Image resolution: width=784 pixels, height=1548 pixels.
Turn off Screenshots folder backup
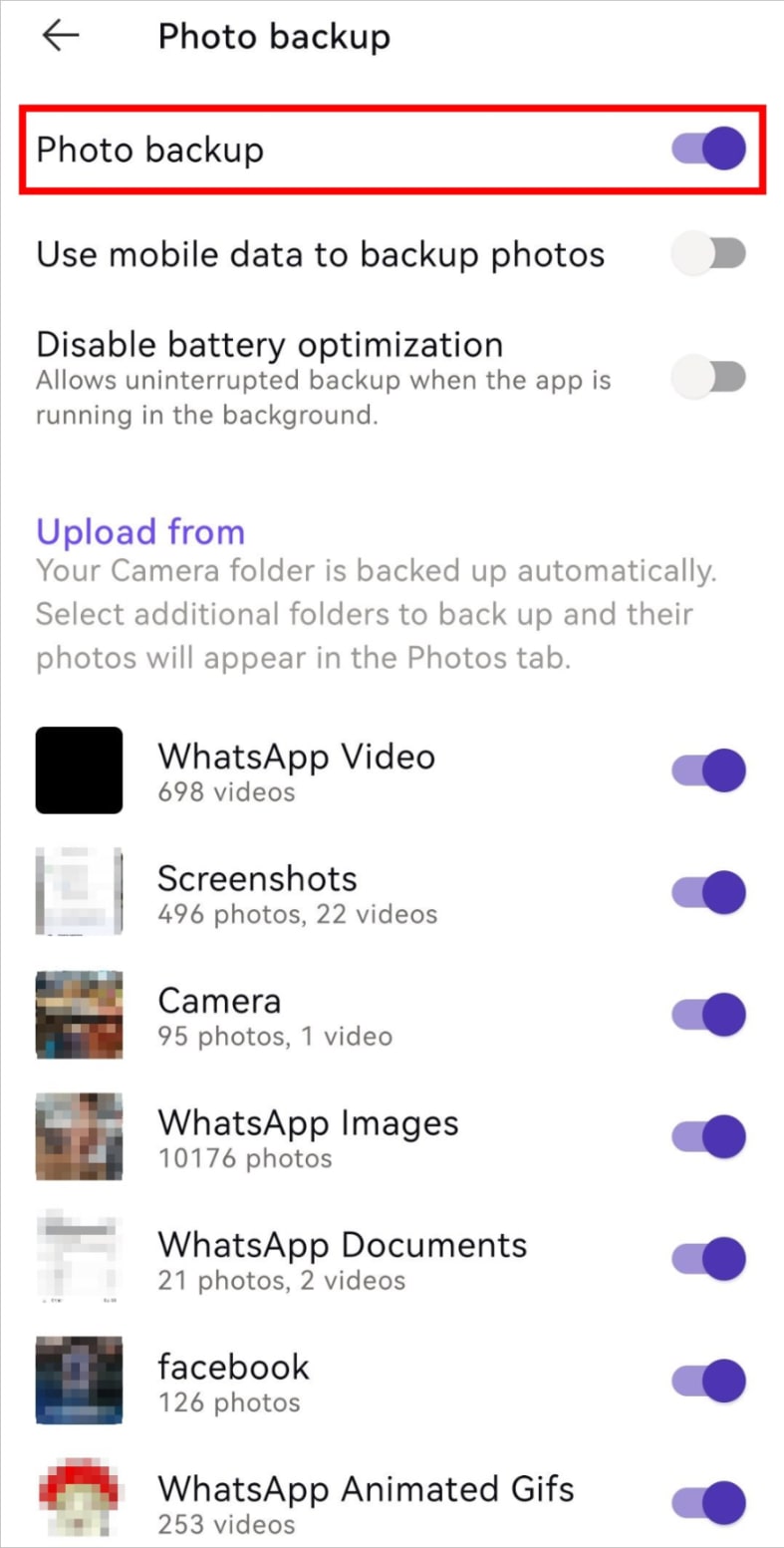click(709, 892)
